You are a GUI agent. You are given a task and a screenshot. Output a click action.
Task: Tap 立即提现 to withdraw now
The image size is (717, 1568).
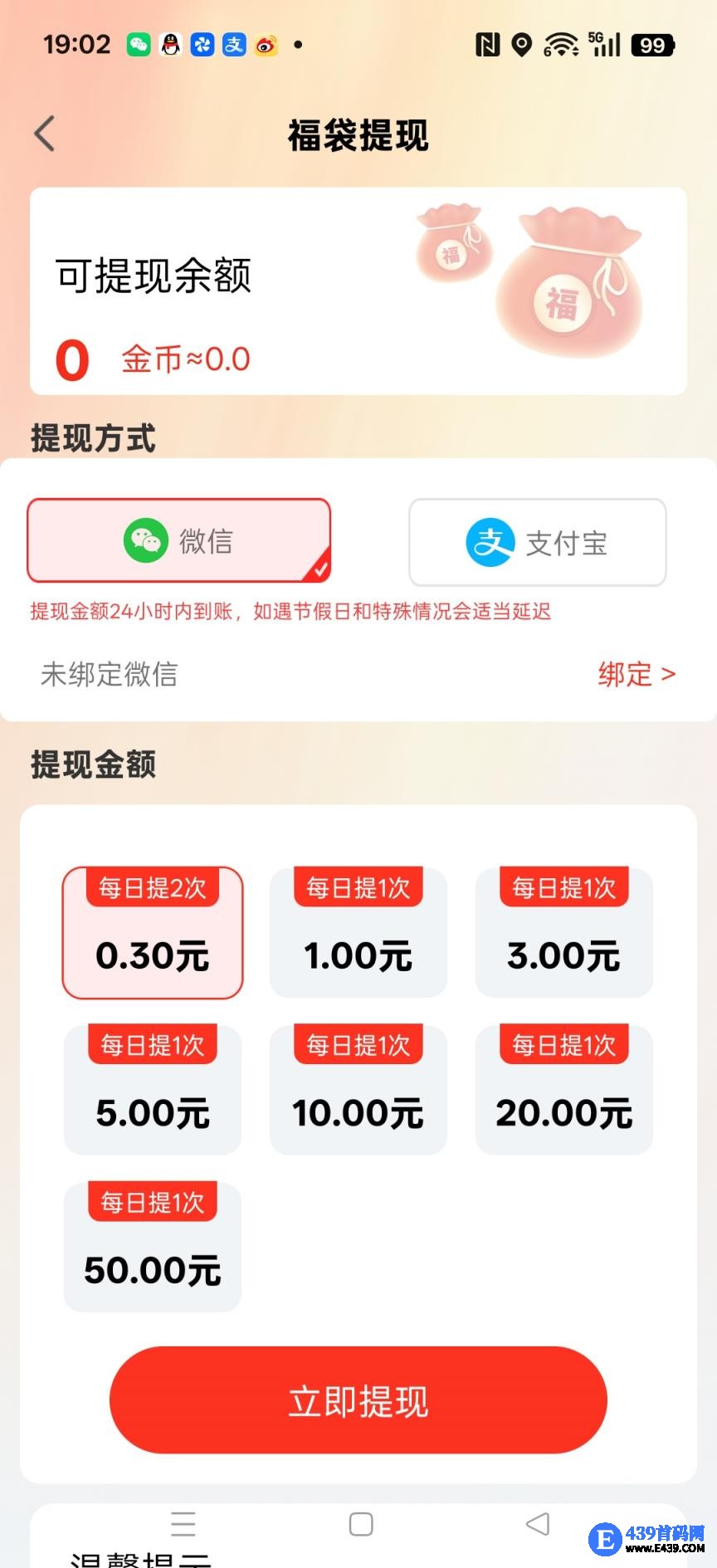click(x=358, y=1400)
